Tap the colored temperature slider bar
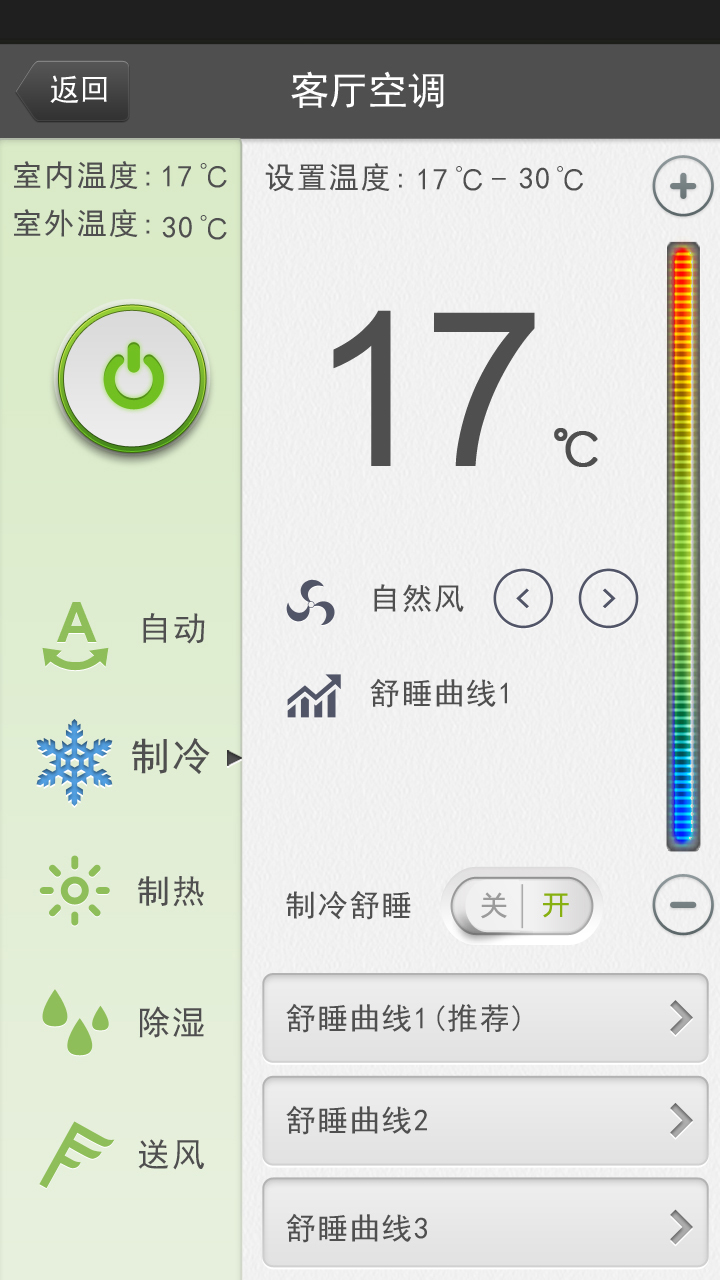Screen dimensions: 720x1280 click(x=683, y=545)
